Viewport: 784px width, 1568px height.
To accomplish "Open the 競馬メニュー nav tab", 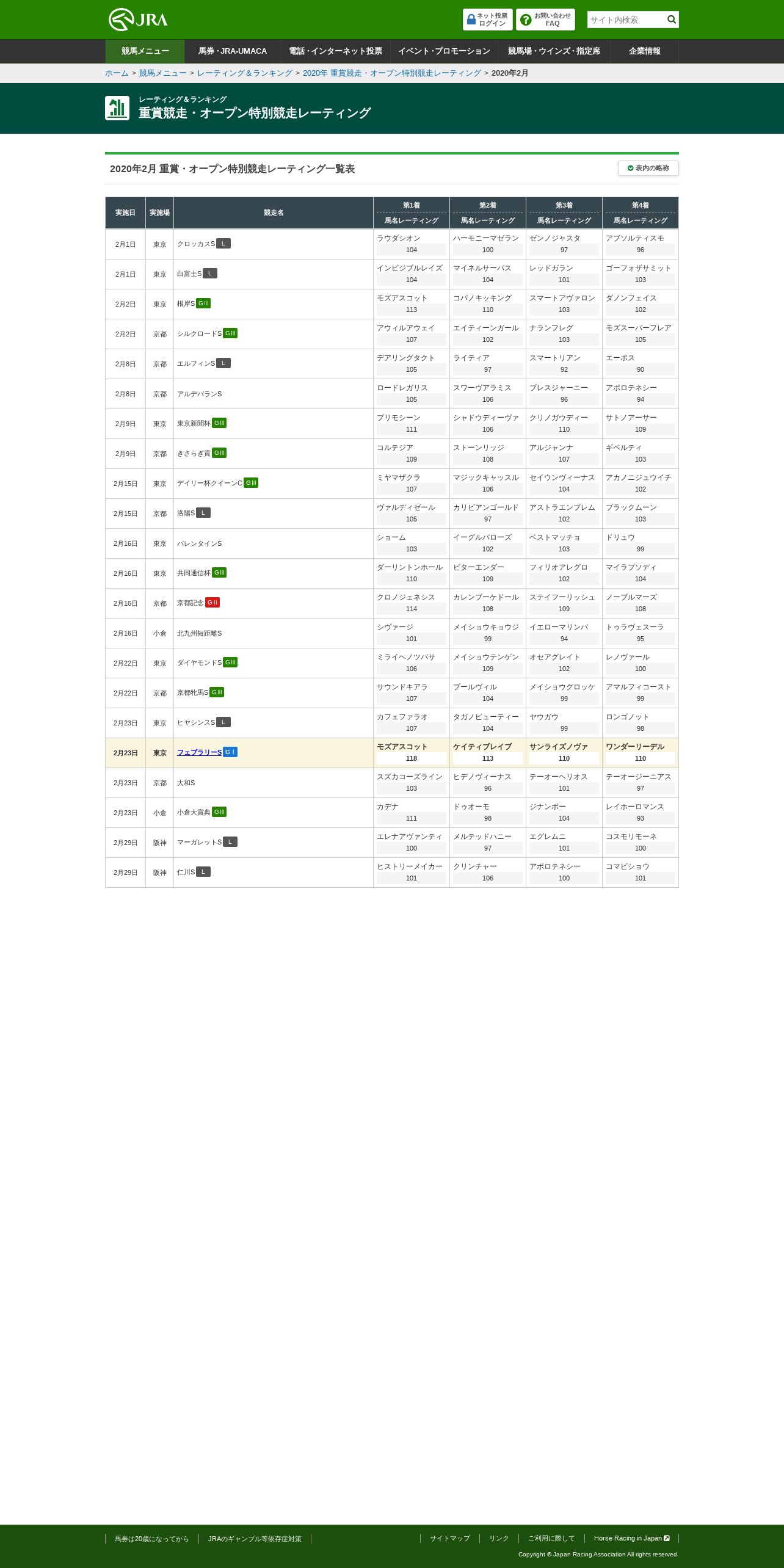I will (145, 51).
